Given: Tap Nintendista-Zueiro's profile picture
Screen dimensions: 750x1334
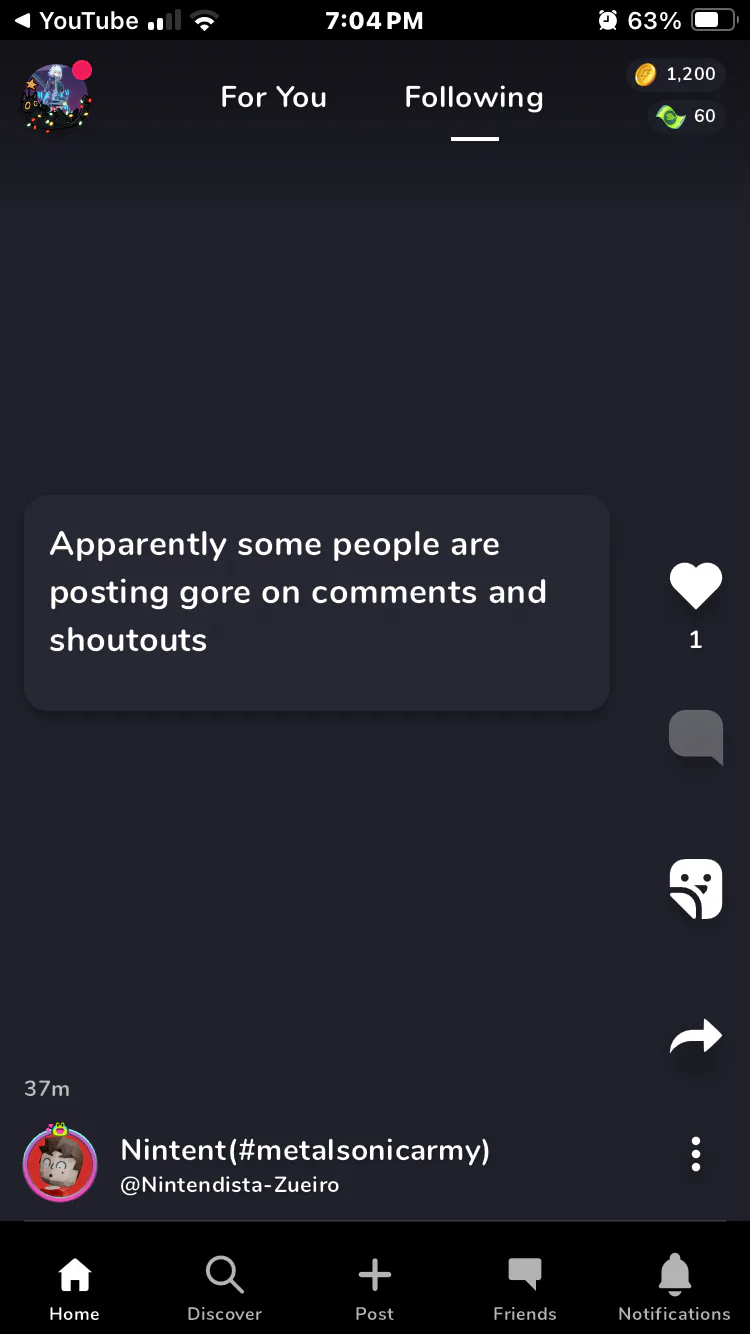Looking at the screenshot, I should 60,1164.
